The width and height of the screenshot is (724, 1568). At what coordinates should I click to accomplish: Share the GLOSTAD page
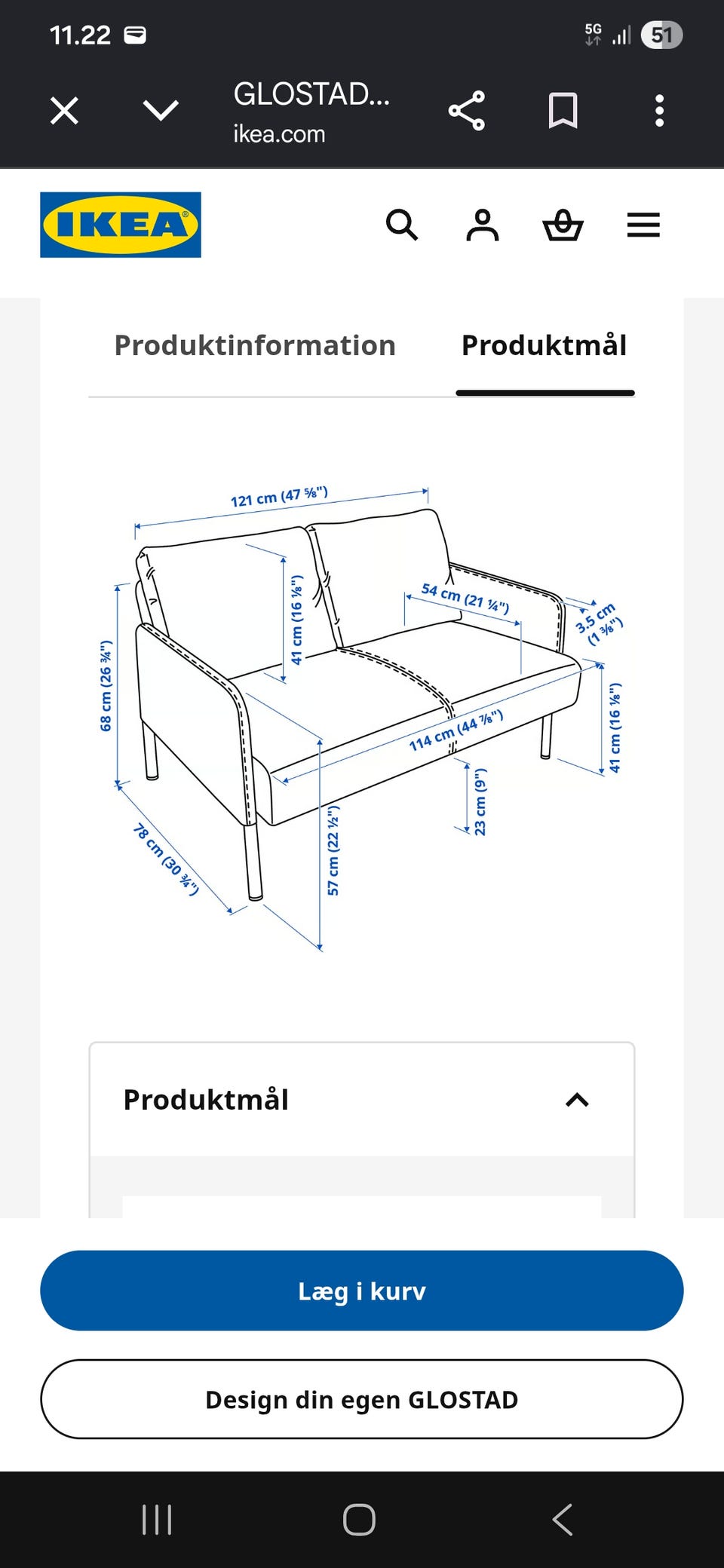point(467,111)
